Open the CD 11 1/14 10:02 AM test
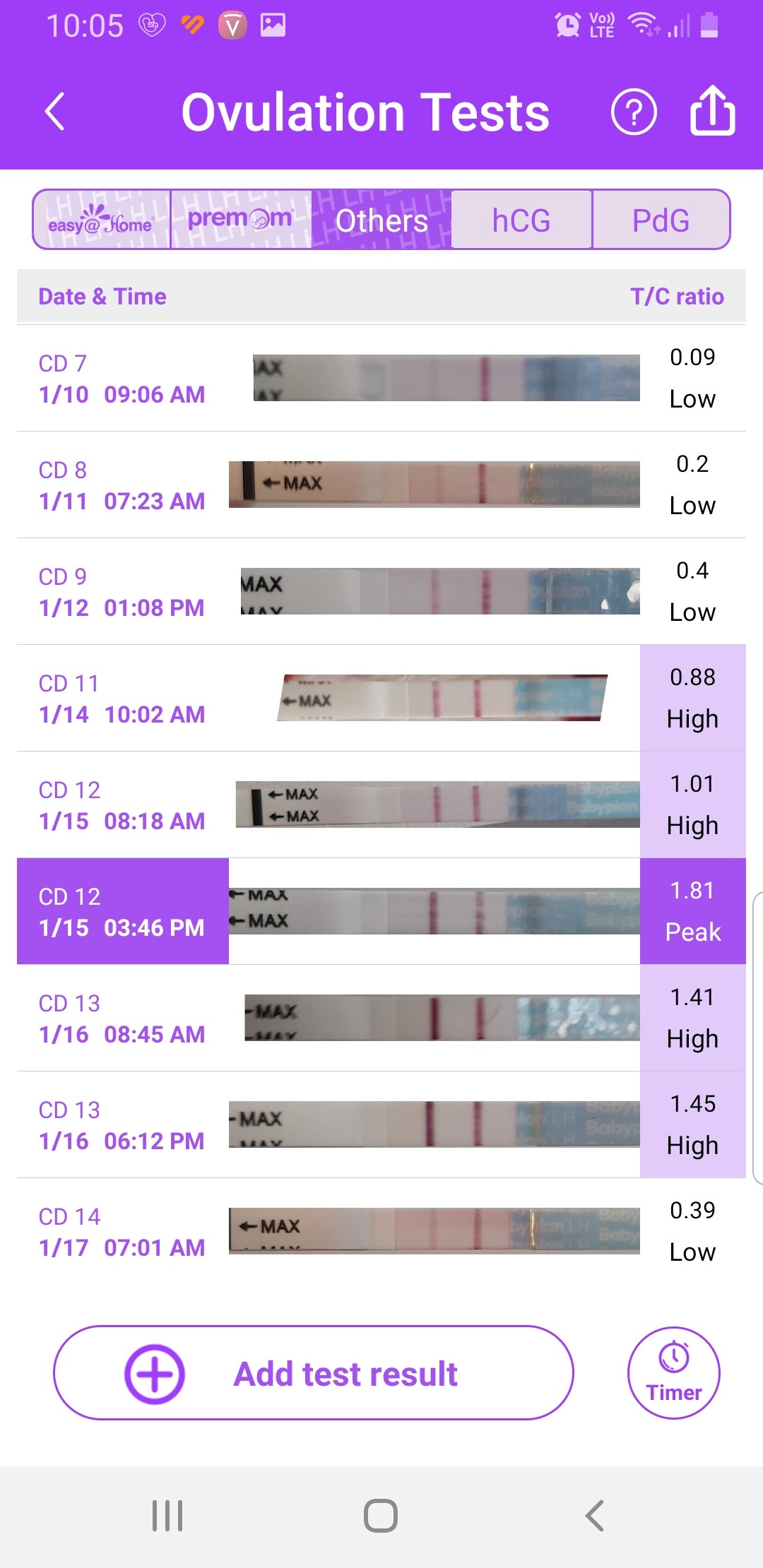This screenshot has height=1568, width=763. (x=381, y=698)
